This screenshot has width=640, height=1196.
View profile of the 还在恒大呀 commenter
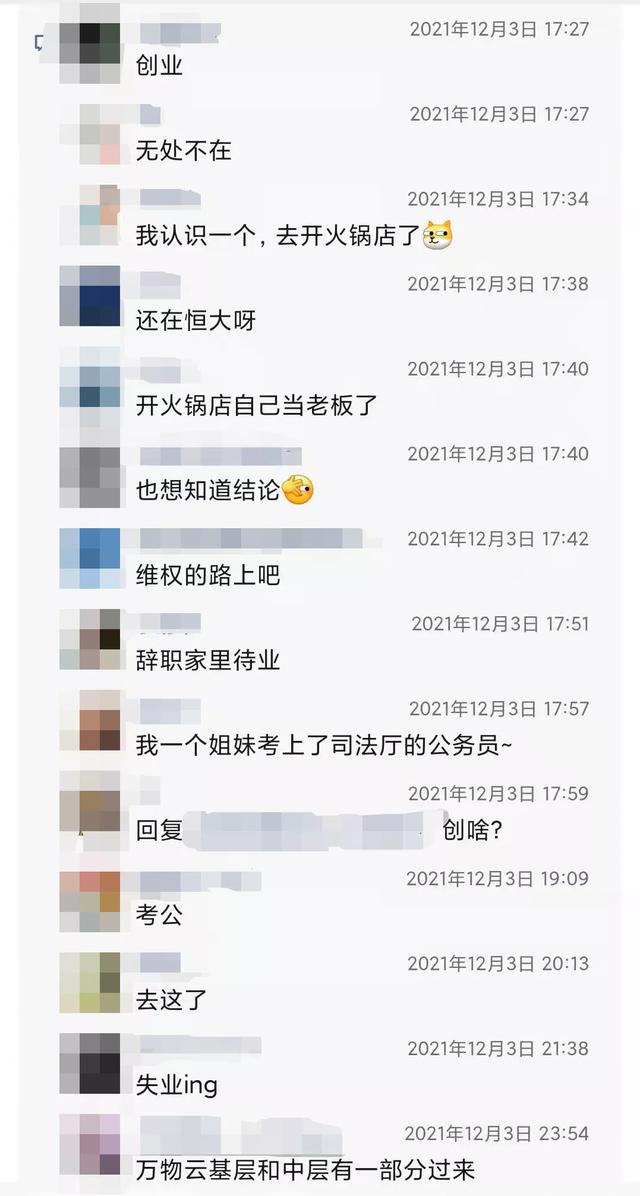tap(89, 296)
